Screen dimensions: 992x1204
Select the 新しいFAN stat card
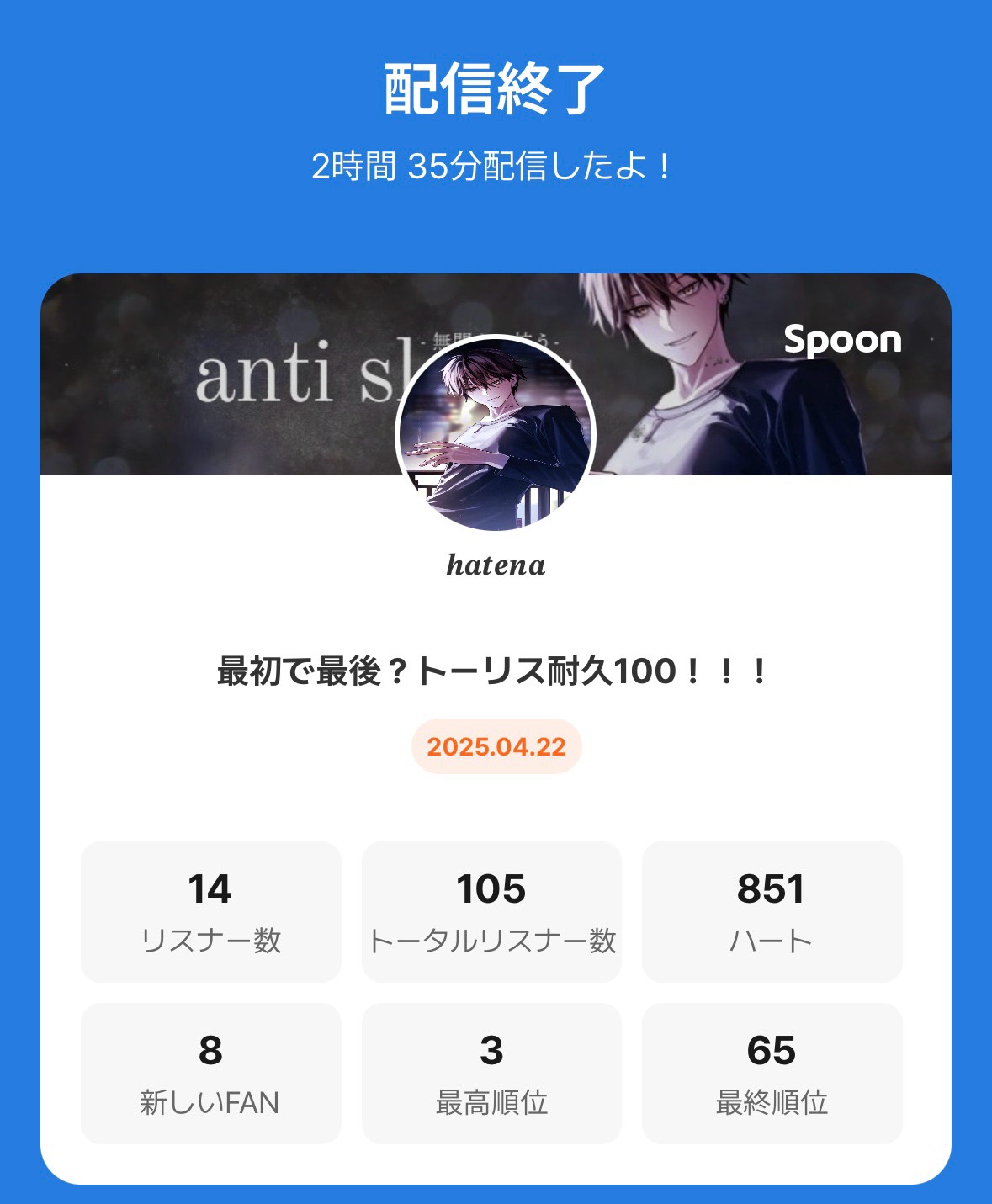point(213,1073)
